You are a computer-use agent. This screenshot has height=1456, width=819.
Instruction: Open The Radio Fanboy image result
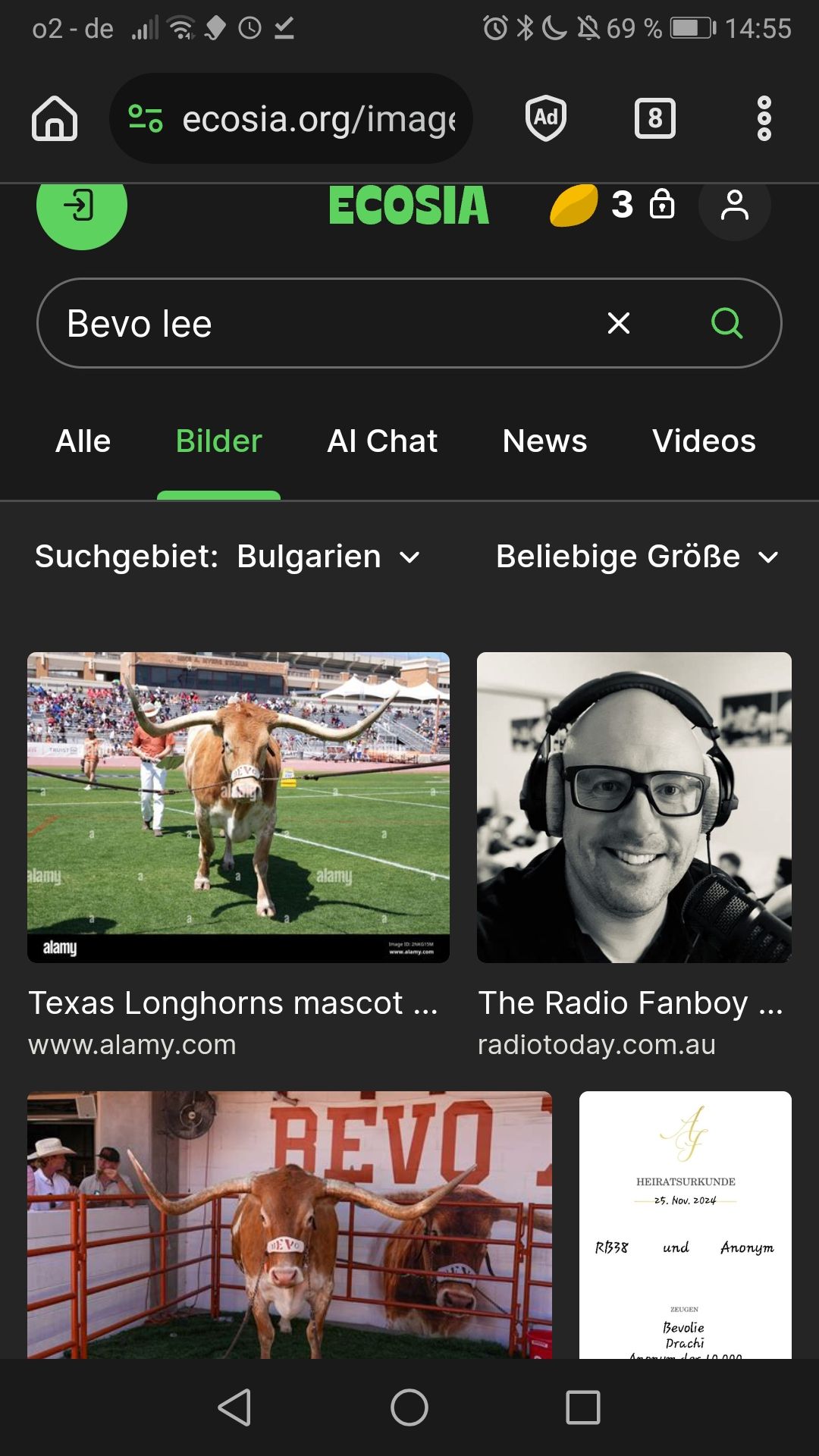tap(634, 807)
